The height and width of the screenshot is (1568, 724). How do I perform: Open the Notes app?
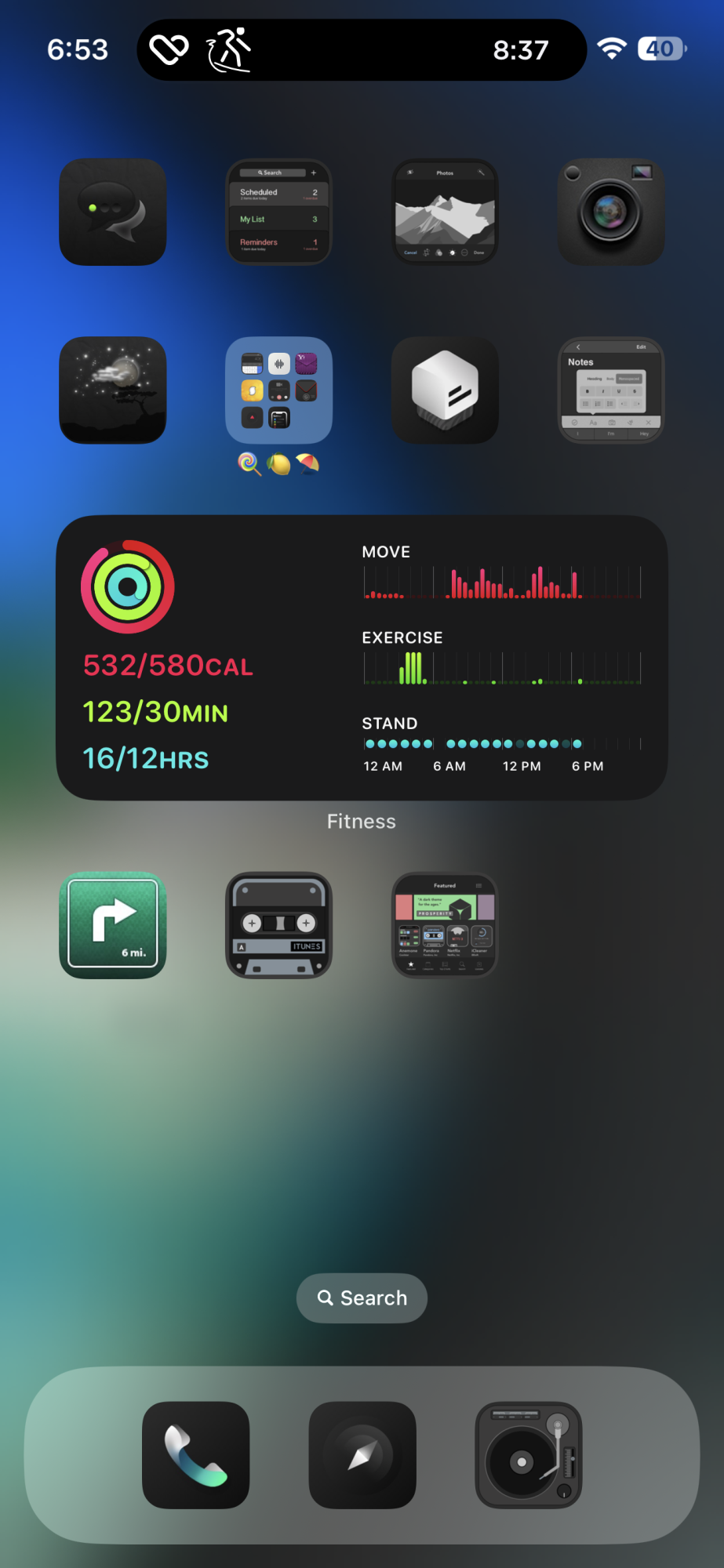click(611, 390)
